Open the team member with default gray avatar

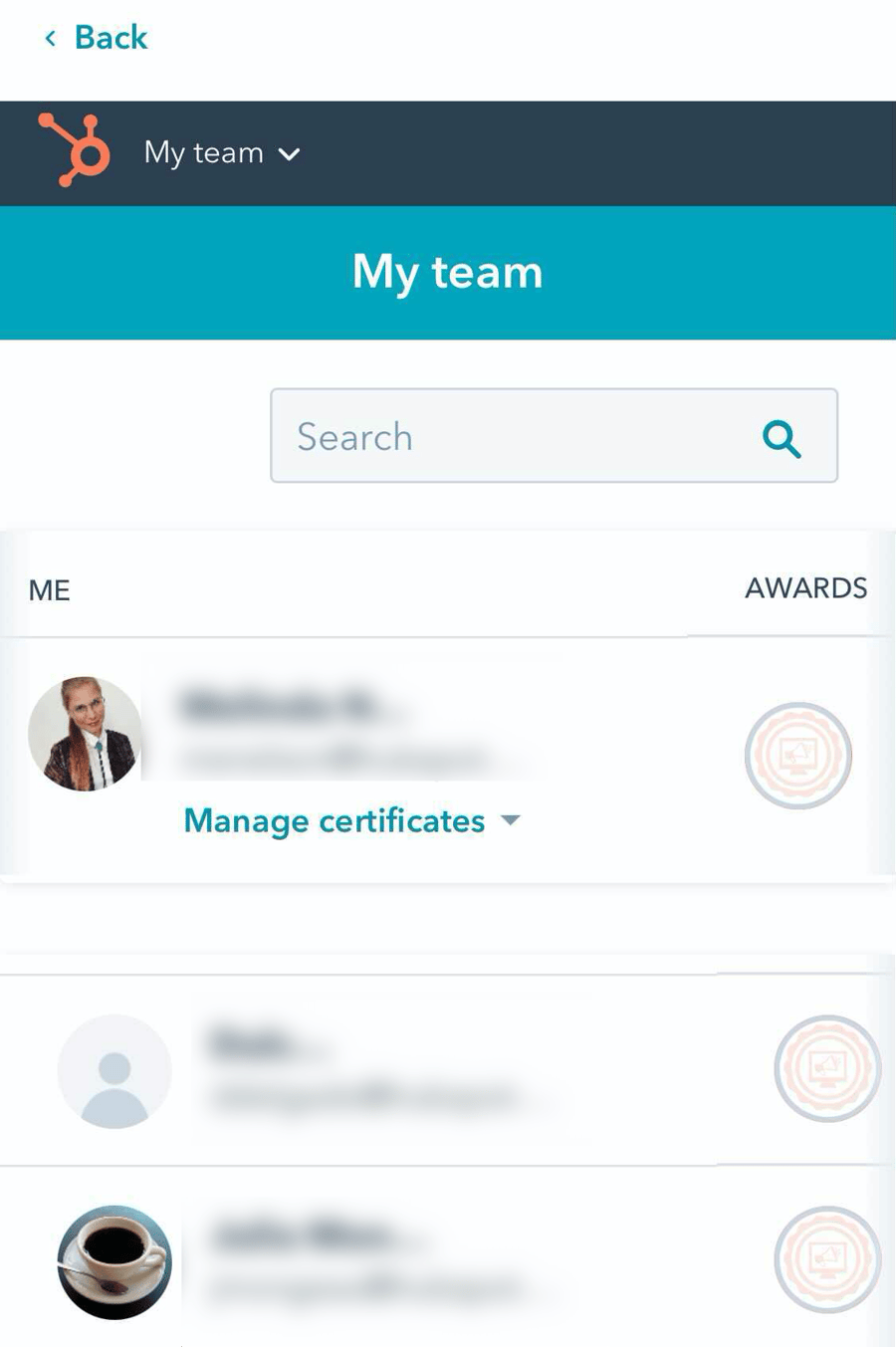(114, 1071)
